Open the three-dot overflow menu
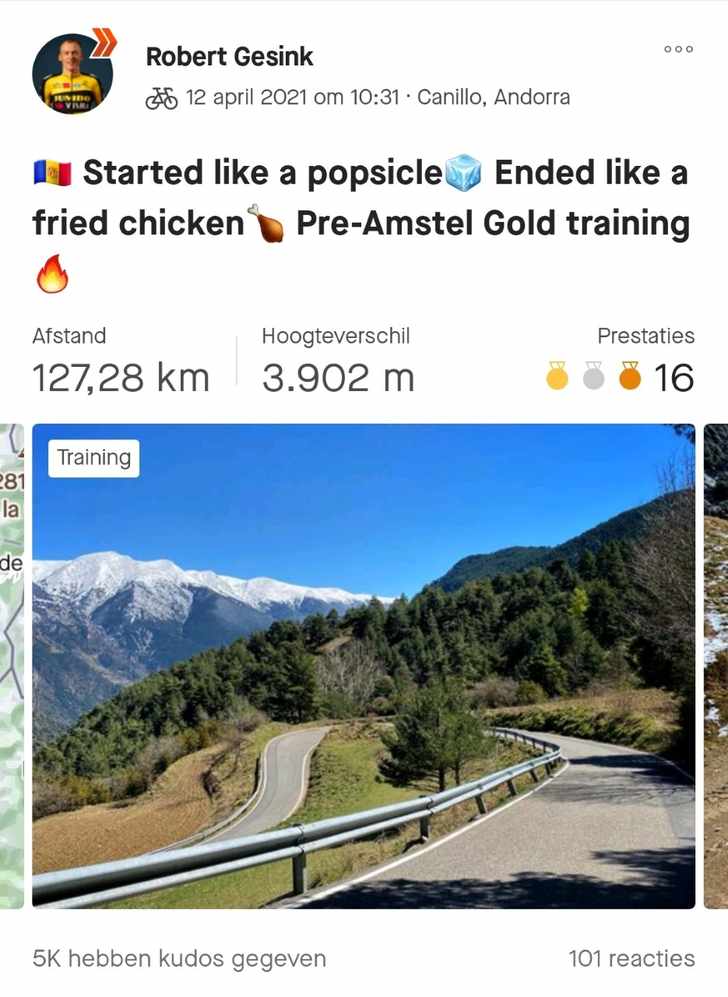 coord(678,49)
